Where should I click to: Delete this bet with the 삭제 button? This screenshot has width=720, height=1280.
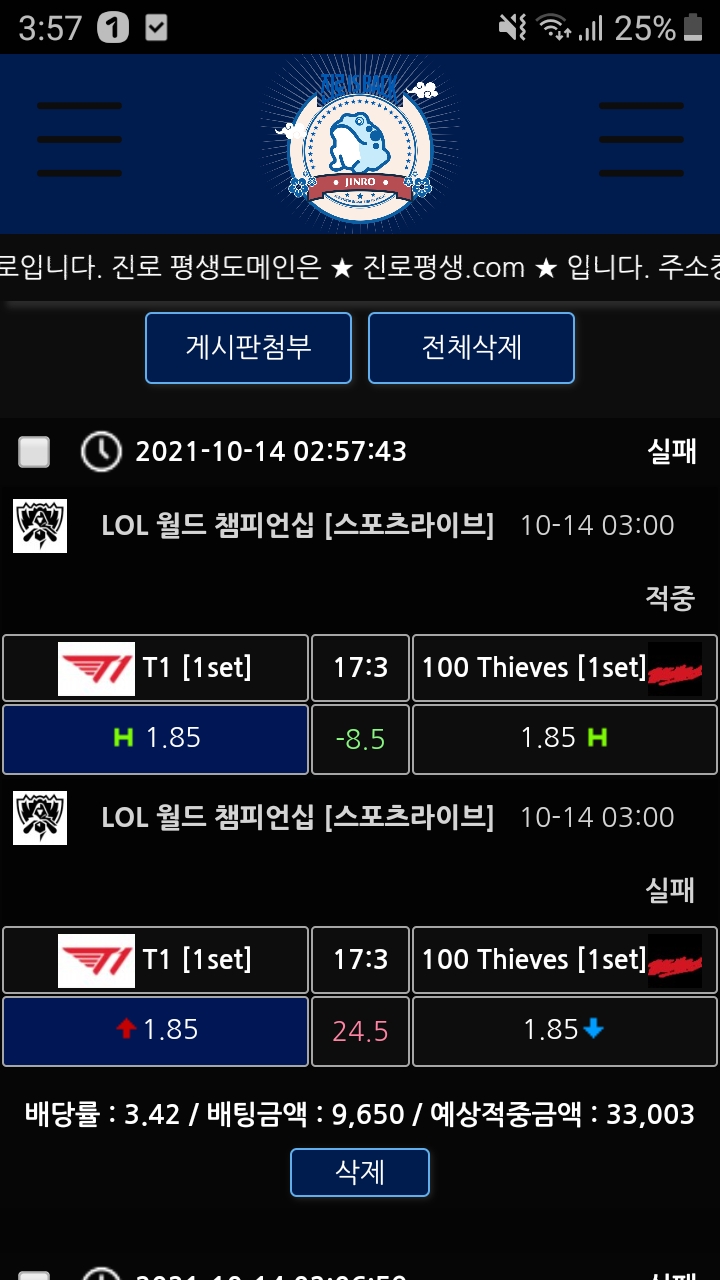click(x=360, y=1172)
